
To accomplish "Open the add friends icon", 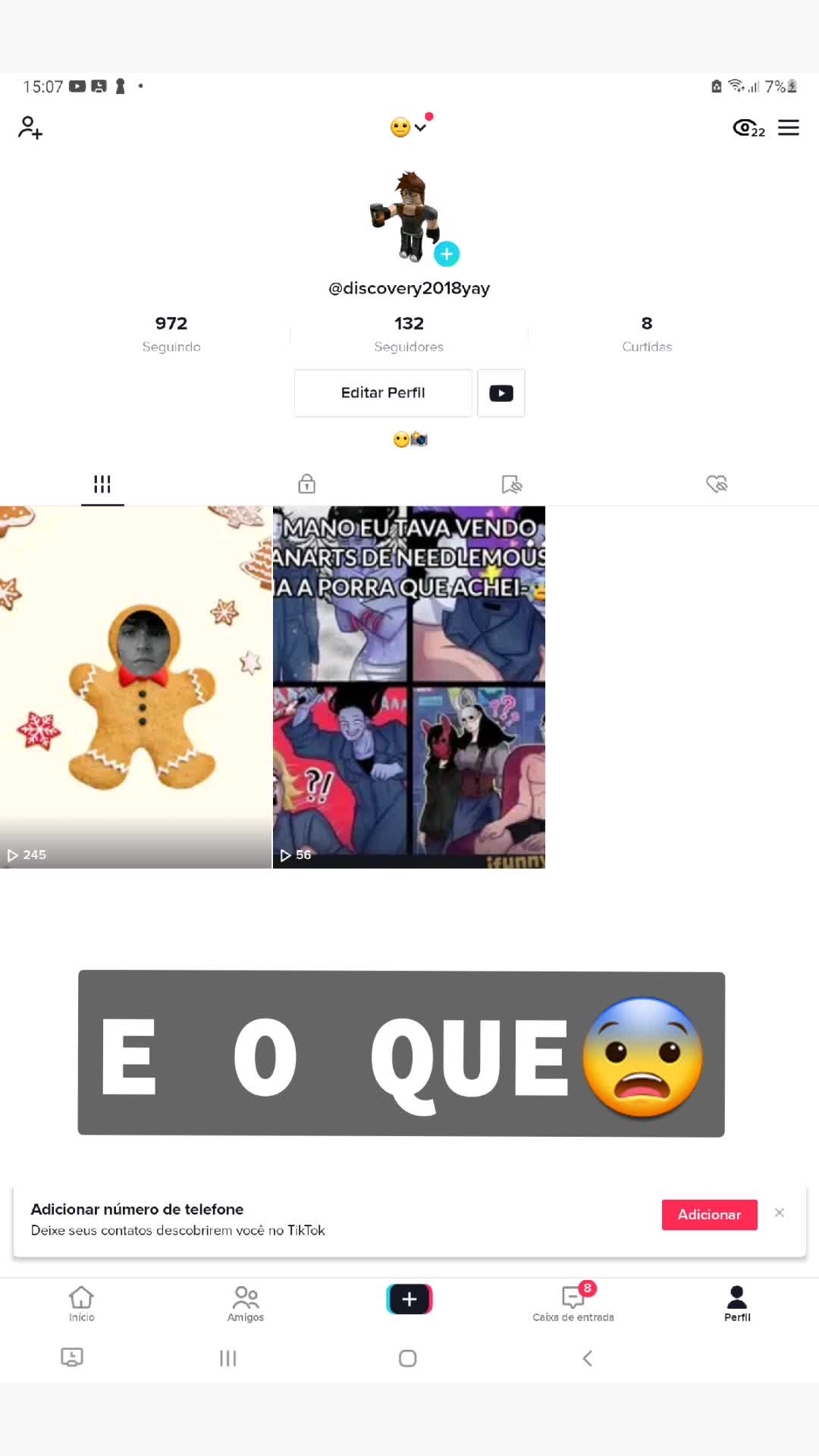I will (x=30, y=127).
